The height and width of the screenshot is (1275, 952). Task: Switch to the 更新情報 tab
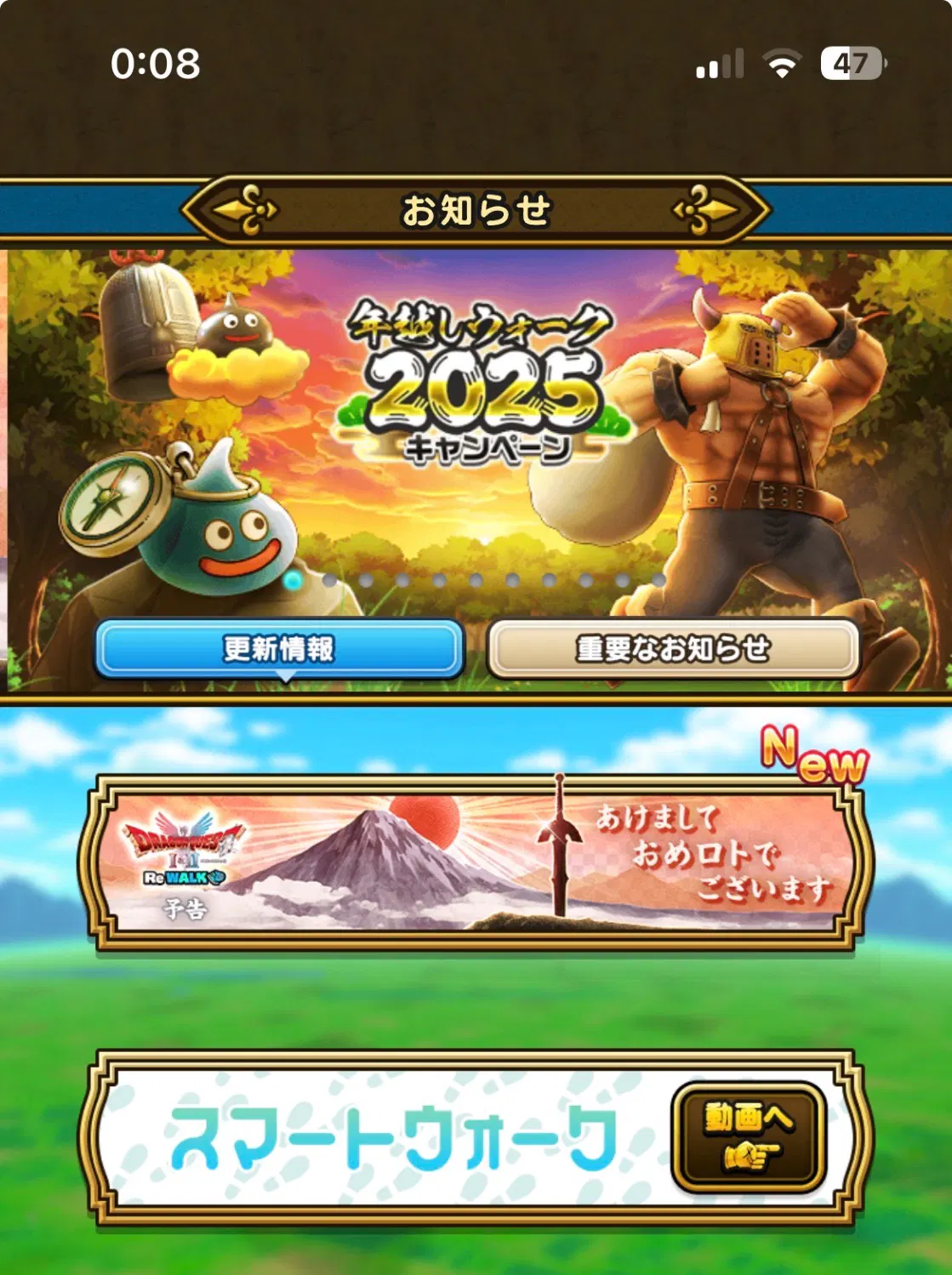pyautogui.click(x=279, y=649)
